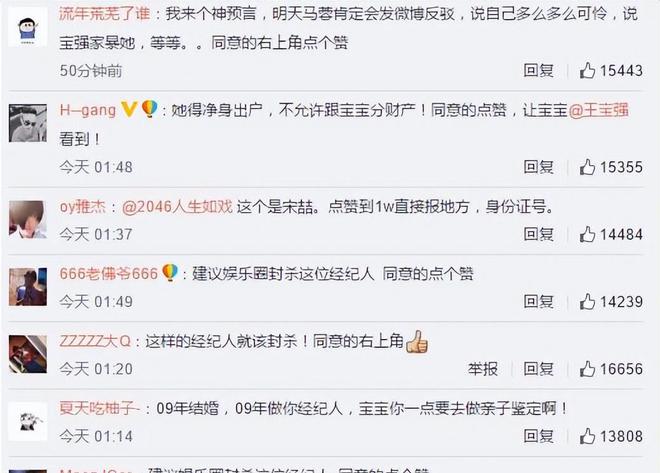This screenshot has width=660, height=473.
Task: Open 夏天吃柚子-'s profile from username
Action: coord(102,409)
